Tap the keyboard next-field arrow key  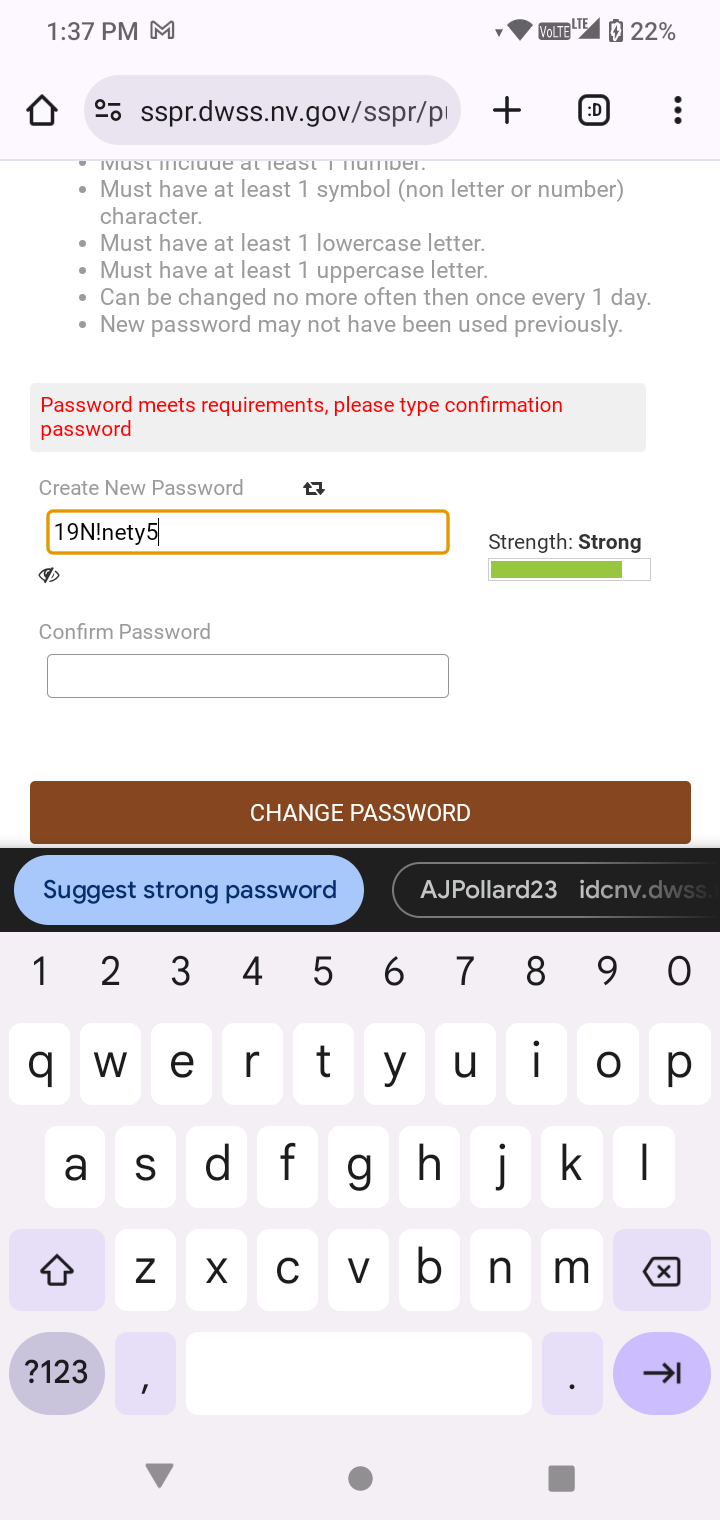661,1373
